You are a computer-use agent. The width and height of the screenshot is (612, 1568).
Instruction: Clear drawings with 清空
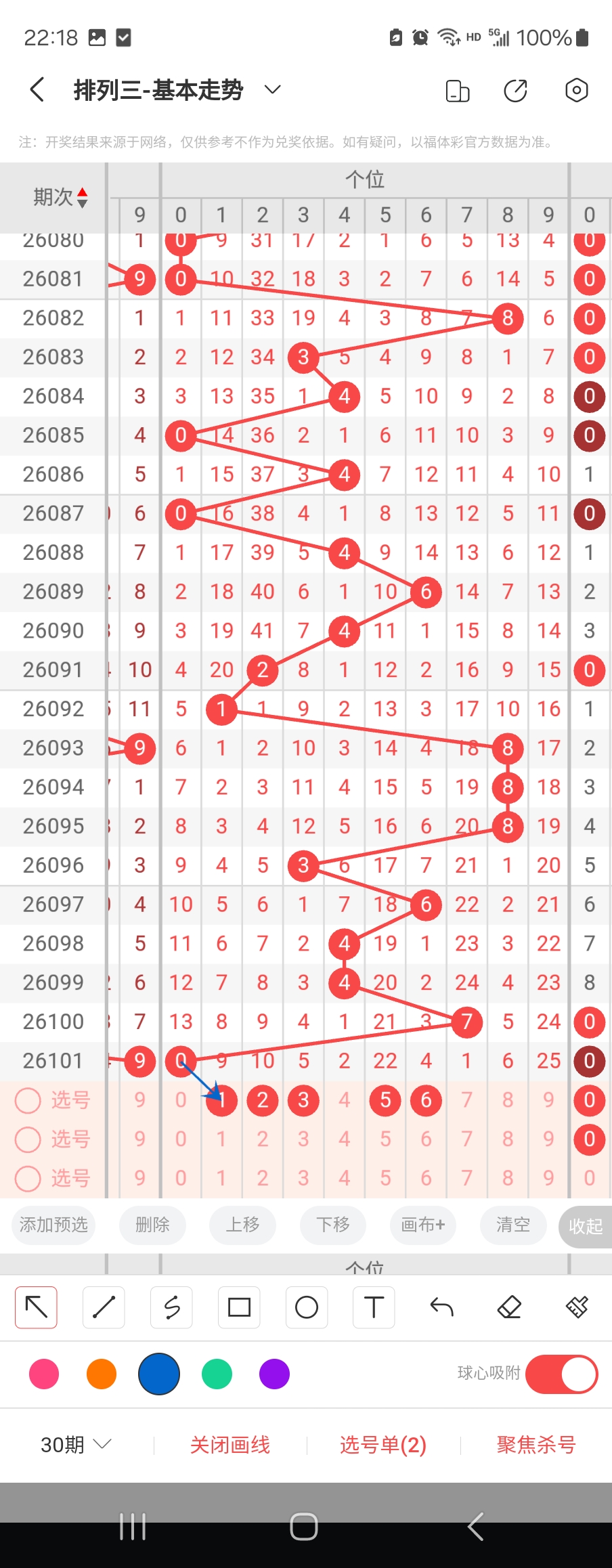click(x=513, y=1225)
